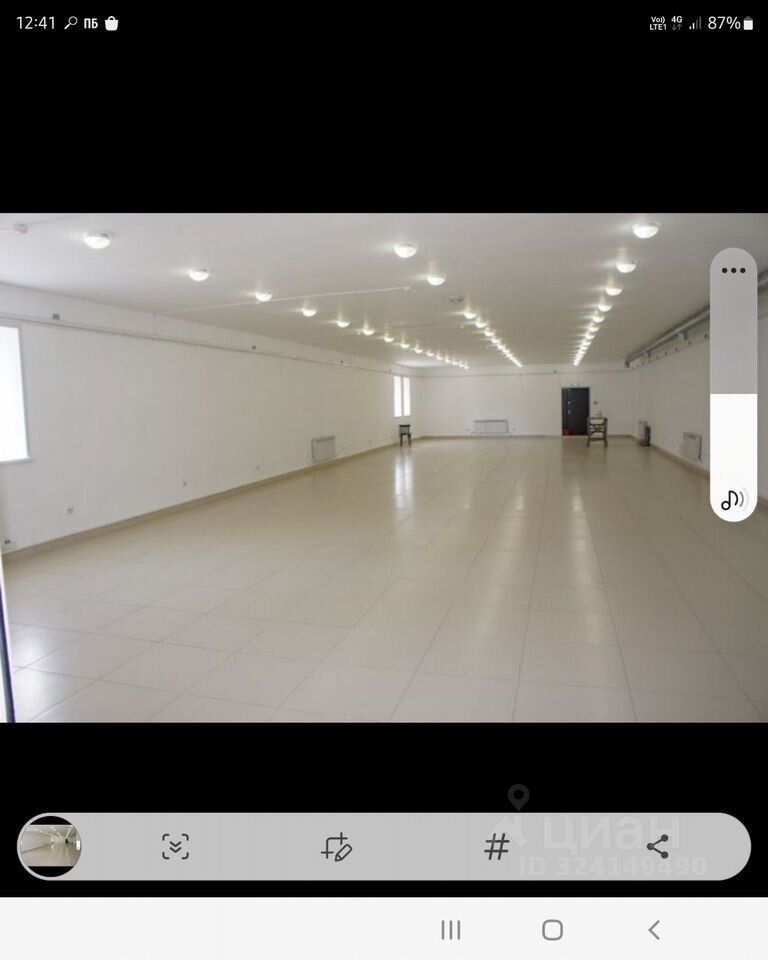Edit and crop the screenshot
The image size is (768, 960).
[x=336, y=847]
